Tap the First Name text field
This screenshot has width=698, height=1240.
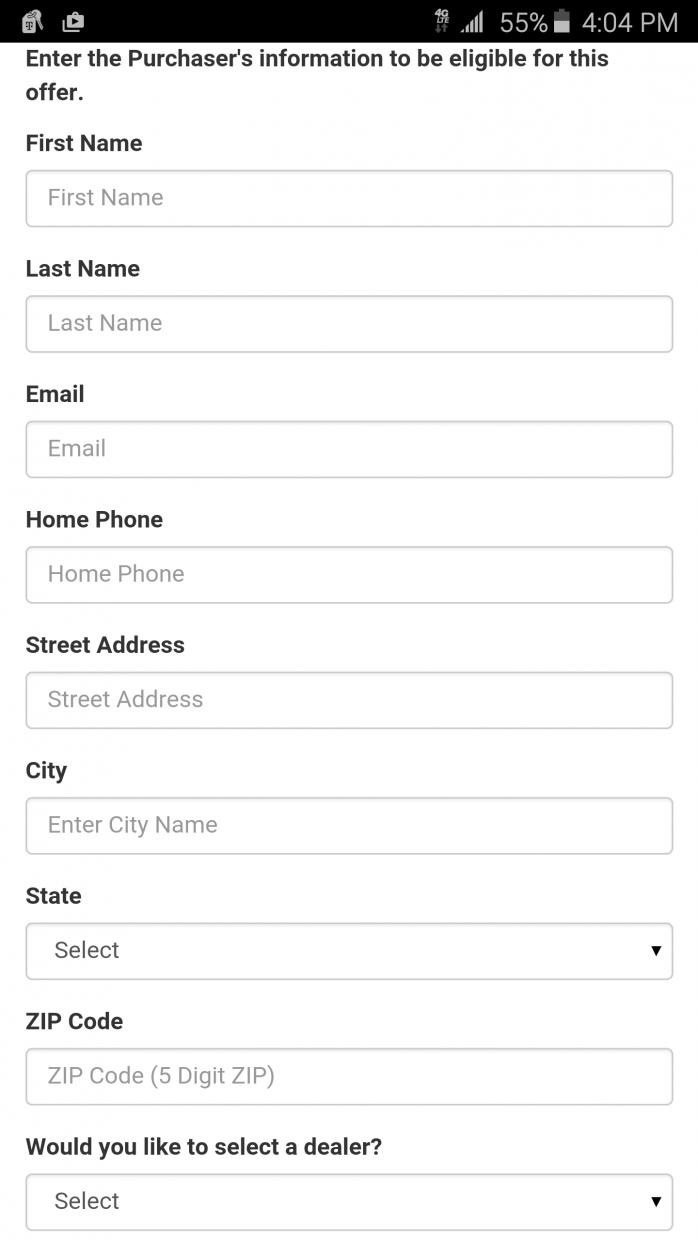point(349,198)
